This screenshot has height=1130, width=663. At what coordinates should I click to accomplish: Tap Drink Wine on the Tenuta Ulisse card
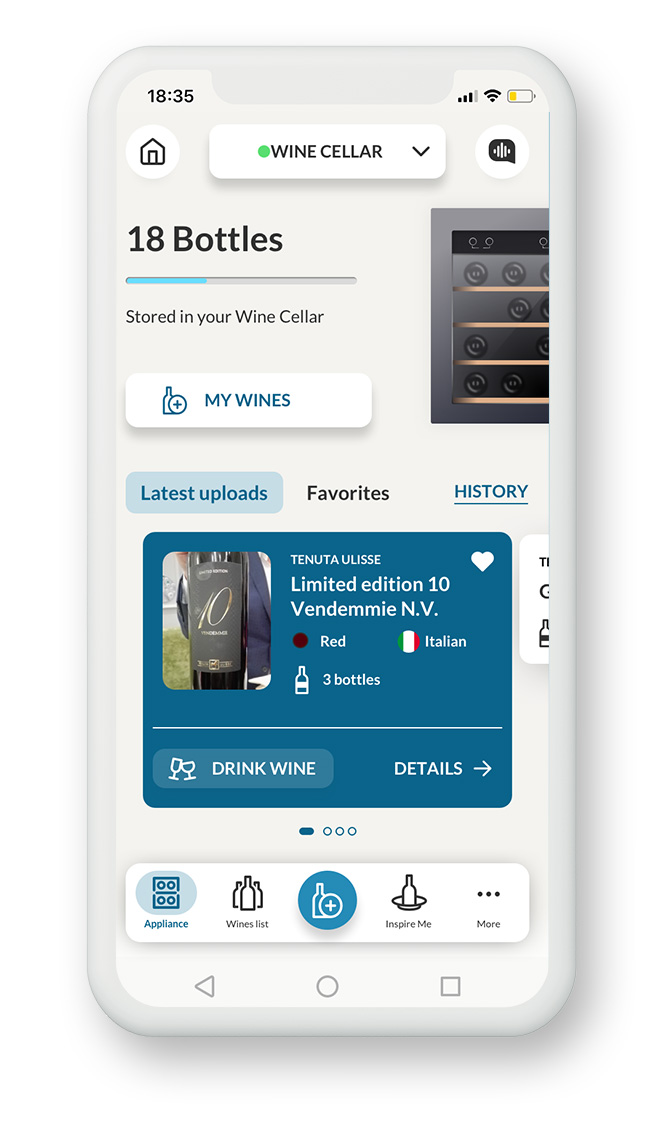(243, 768)
